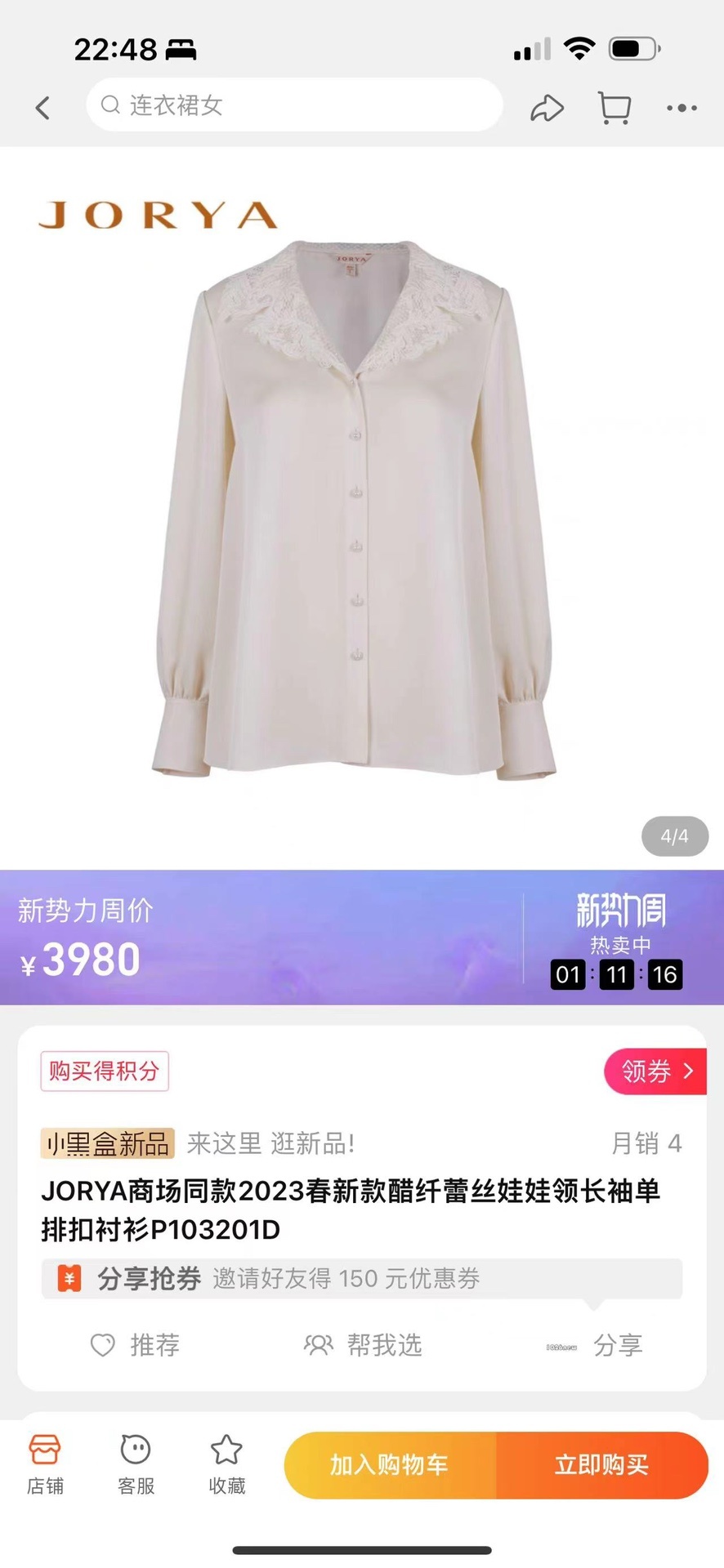Viewport: 724px width, 1568px height.
Task: Open the search box showing 连衣裙女
Action: pos(294,105)
